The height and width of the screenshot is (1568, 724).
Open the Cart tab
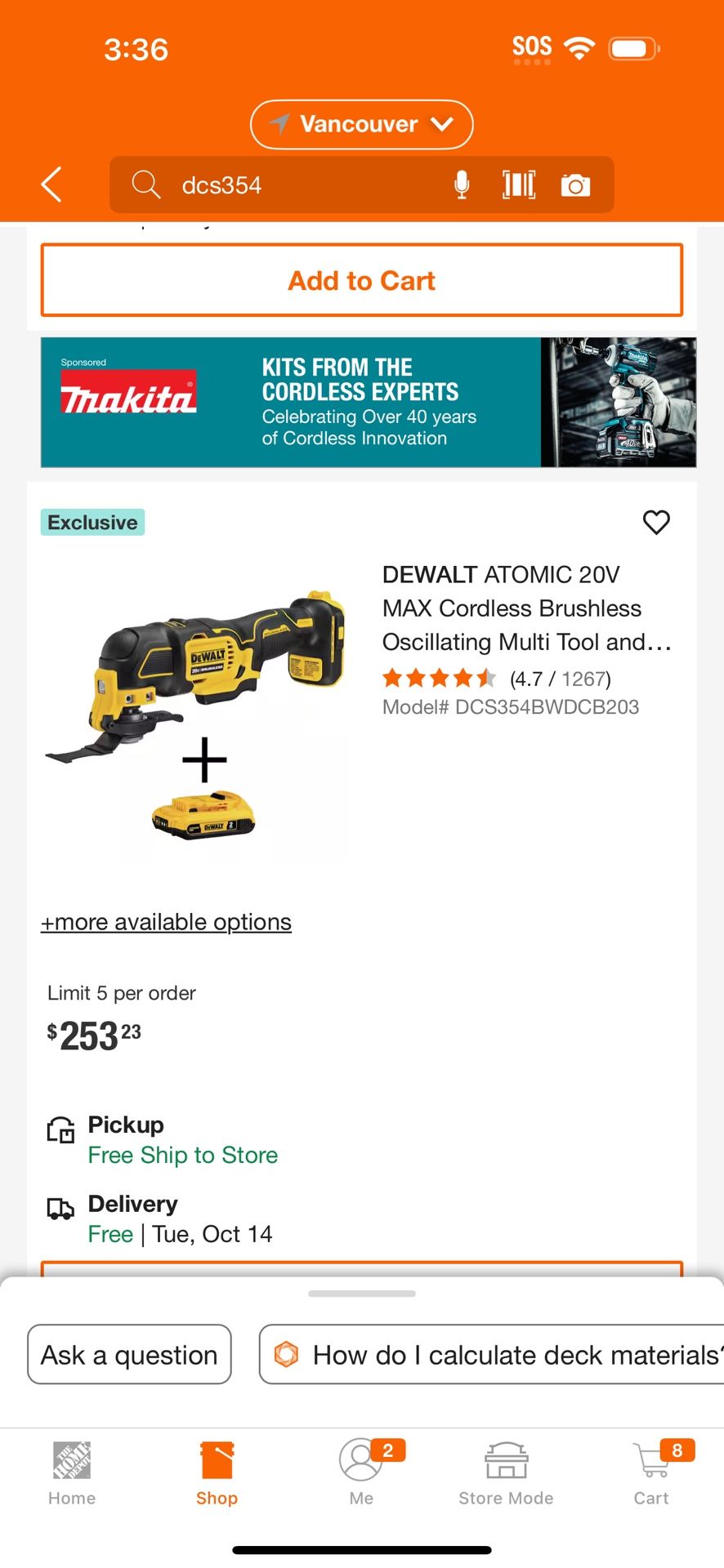pos(651,1472)
